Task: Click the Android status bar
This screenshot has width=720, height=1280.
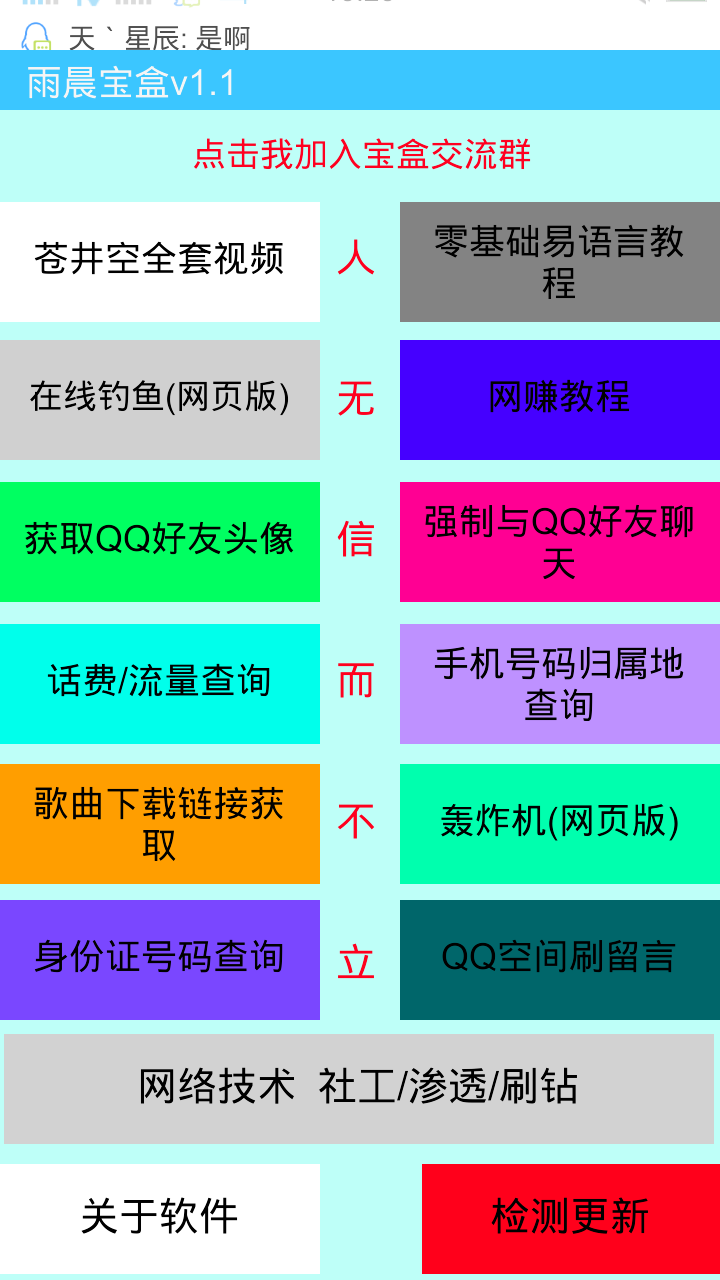Action: [x=360, y=8]
